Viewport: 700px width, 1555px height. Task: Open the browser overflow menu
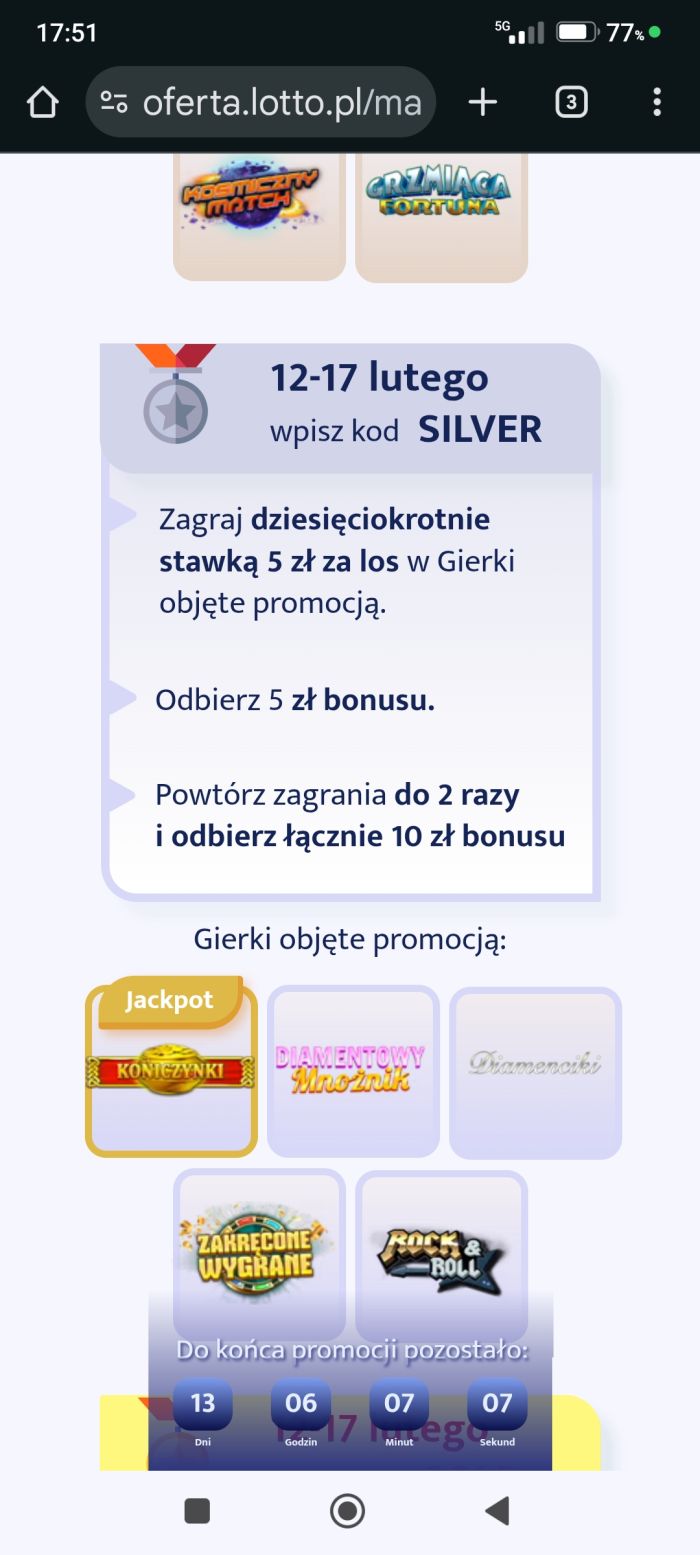[x=656, y=102]
